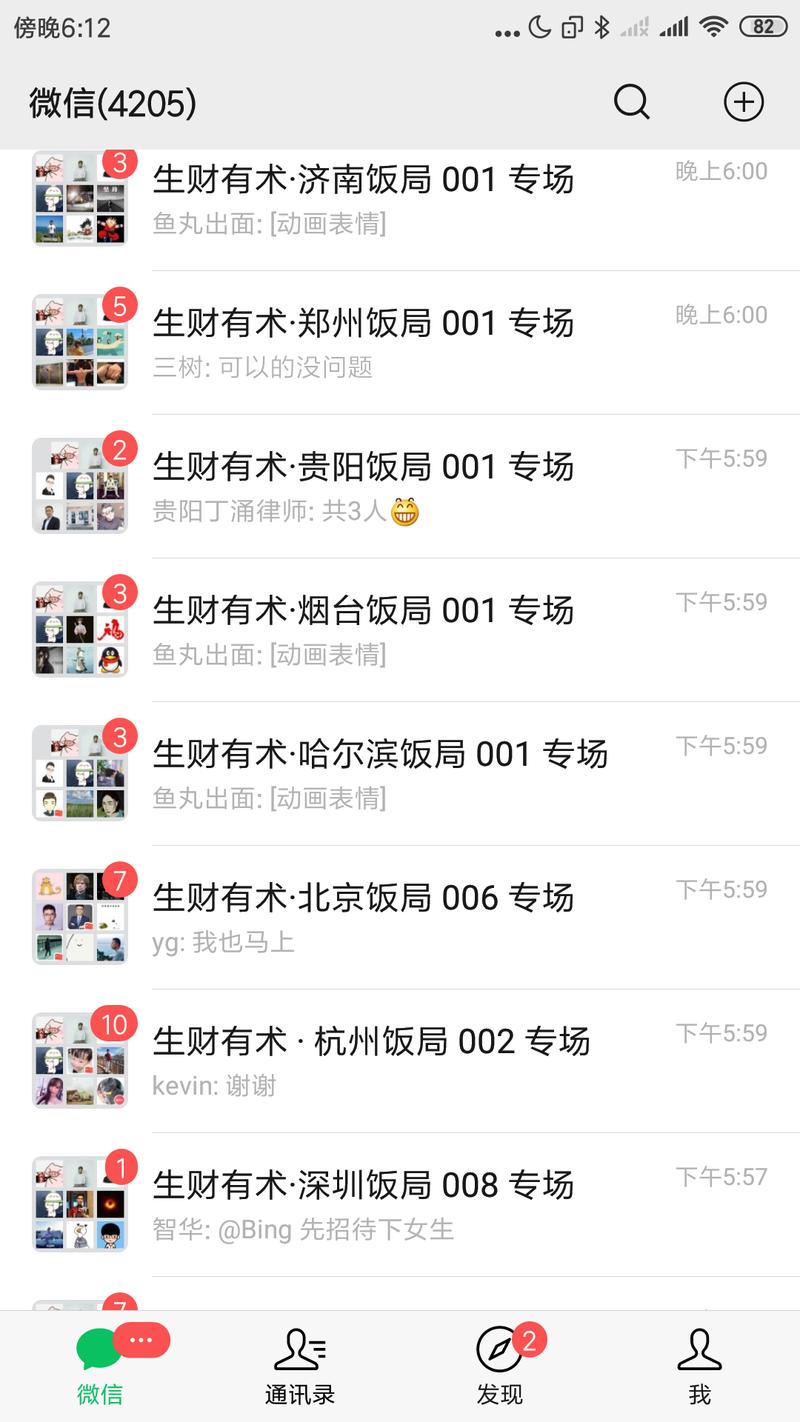Tap the group avatar of 烟台饭局 chat
800x1422 pixels.
coord(80,628)
